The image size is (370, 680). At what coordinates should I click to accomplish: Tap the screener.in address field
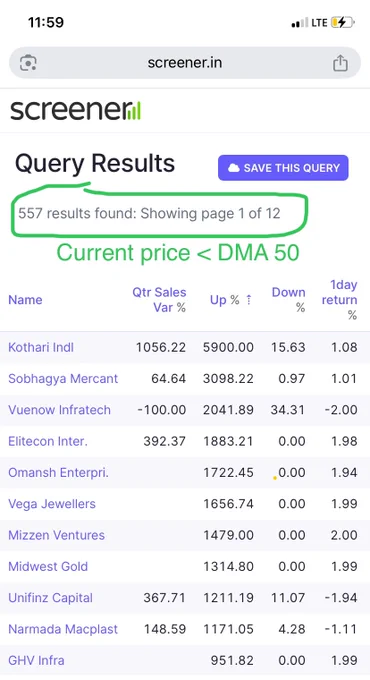(x=185, y=63)
